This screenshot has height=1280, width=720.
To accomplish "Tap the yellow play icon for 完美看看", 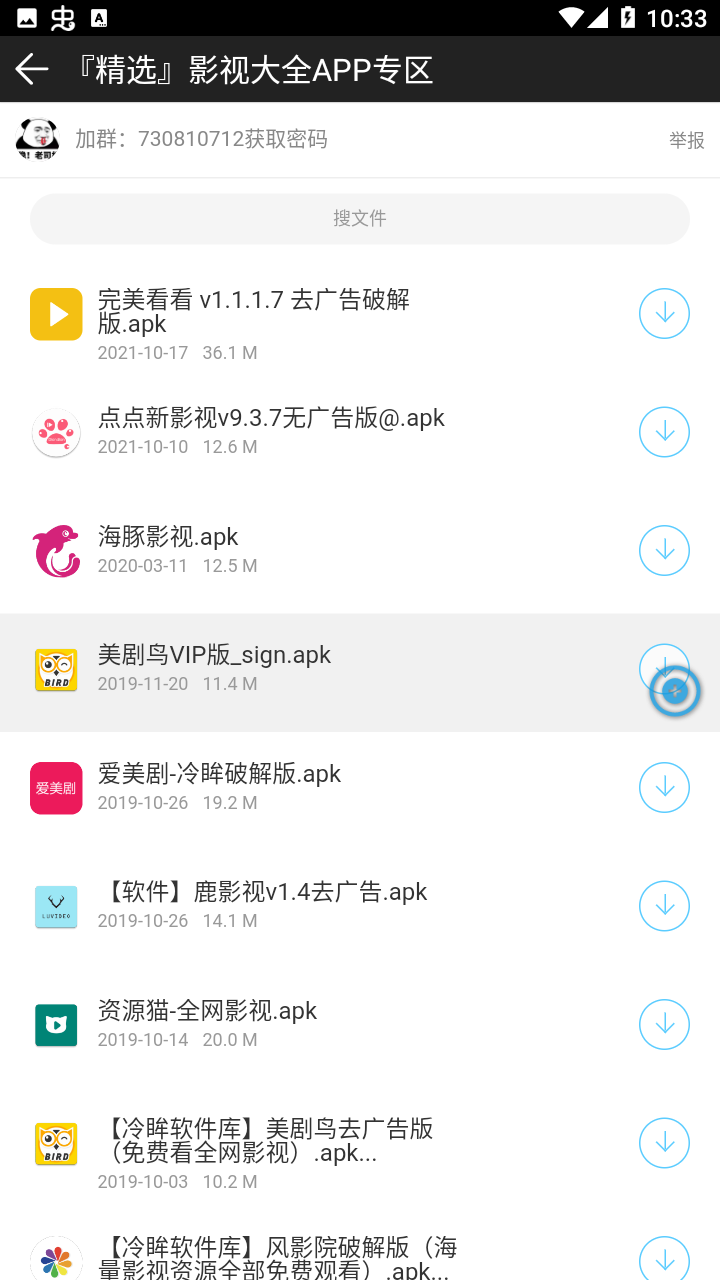I will click(56, 313).
